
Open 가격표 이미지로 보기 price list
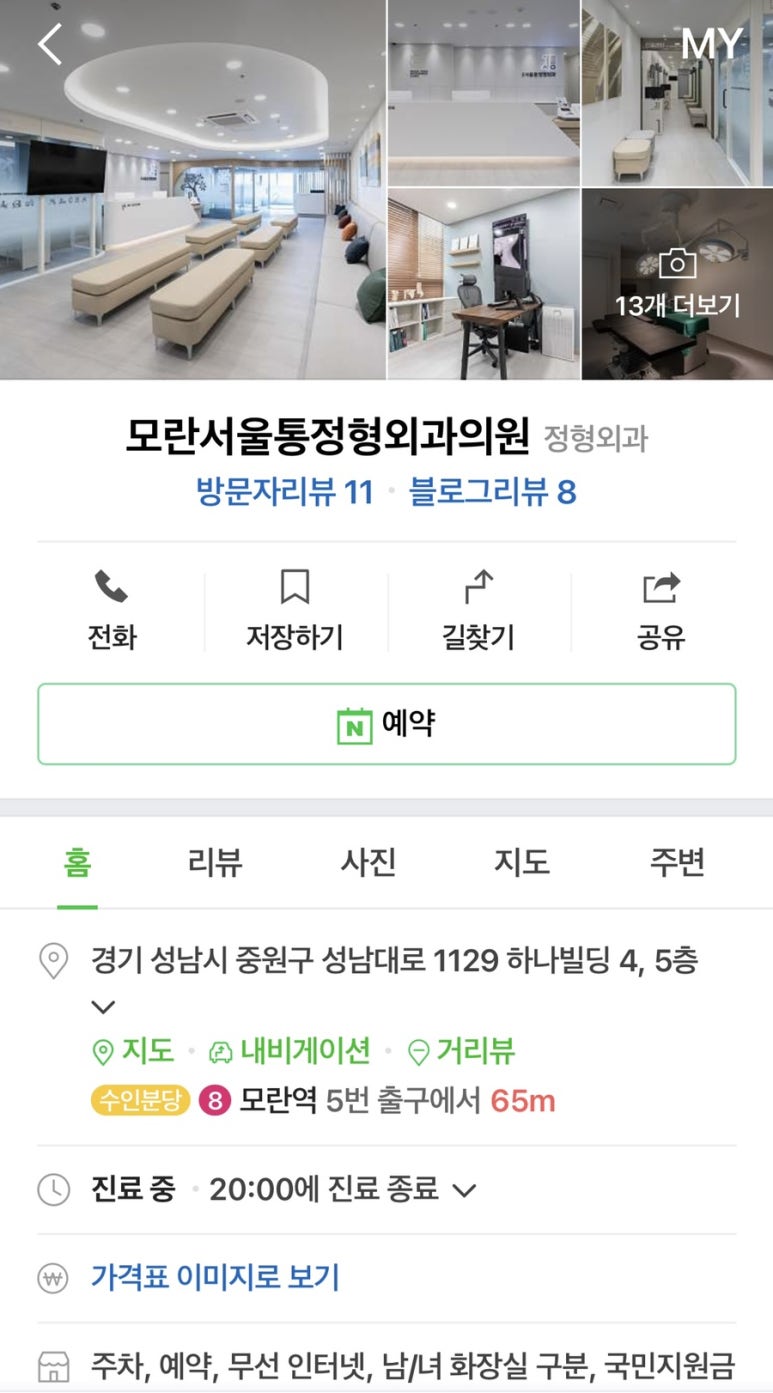[215, 1277]
